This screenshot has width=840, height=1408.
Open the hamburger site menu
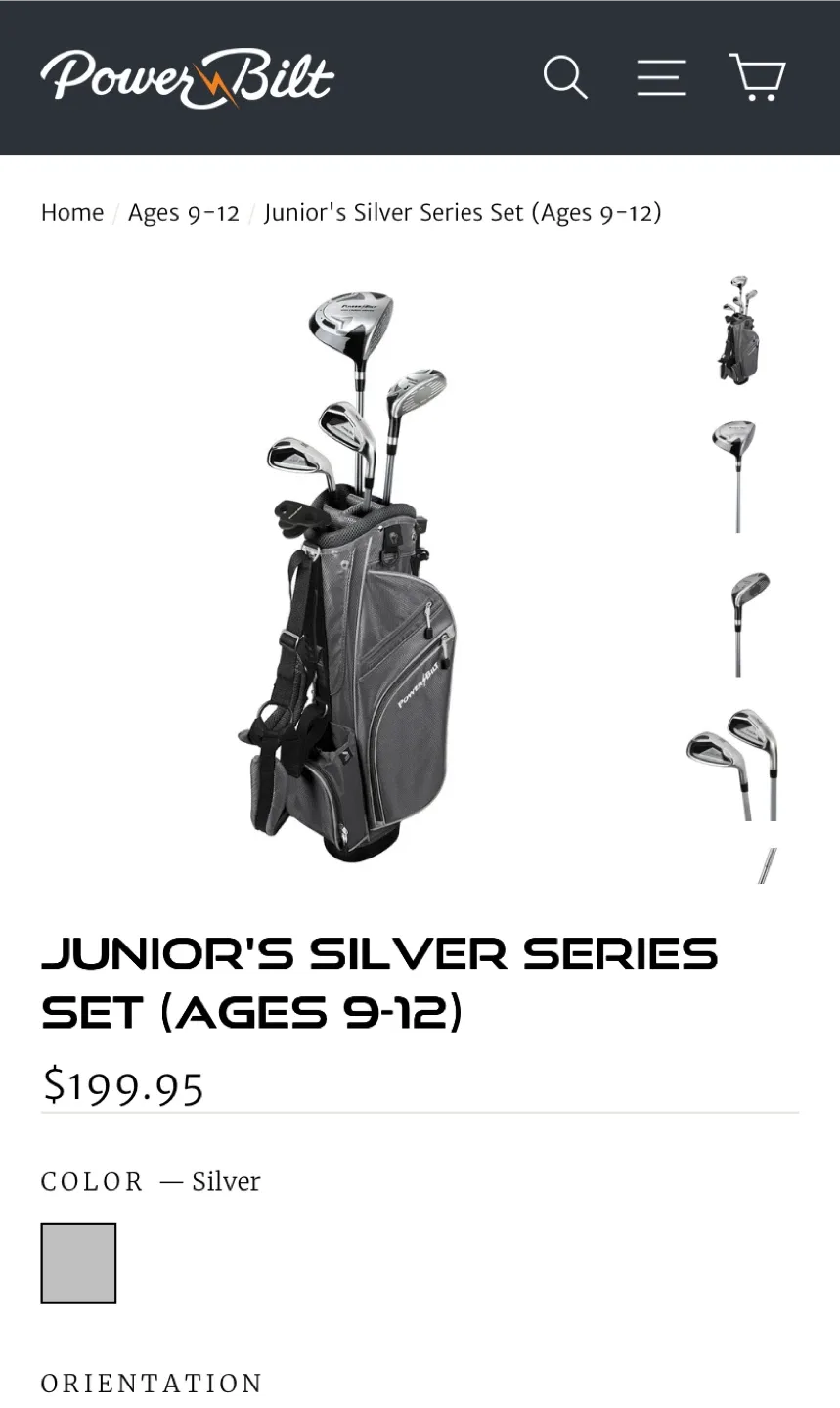(x=661, y=77)
